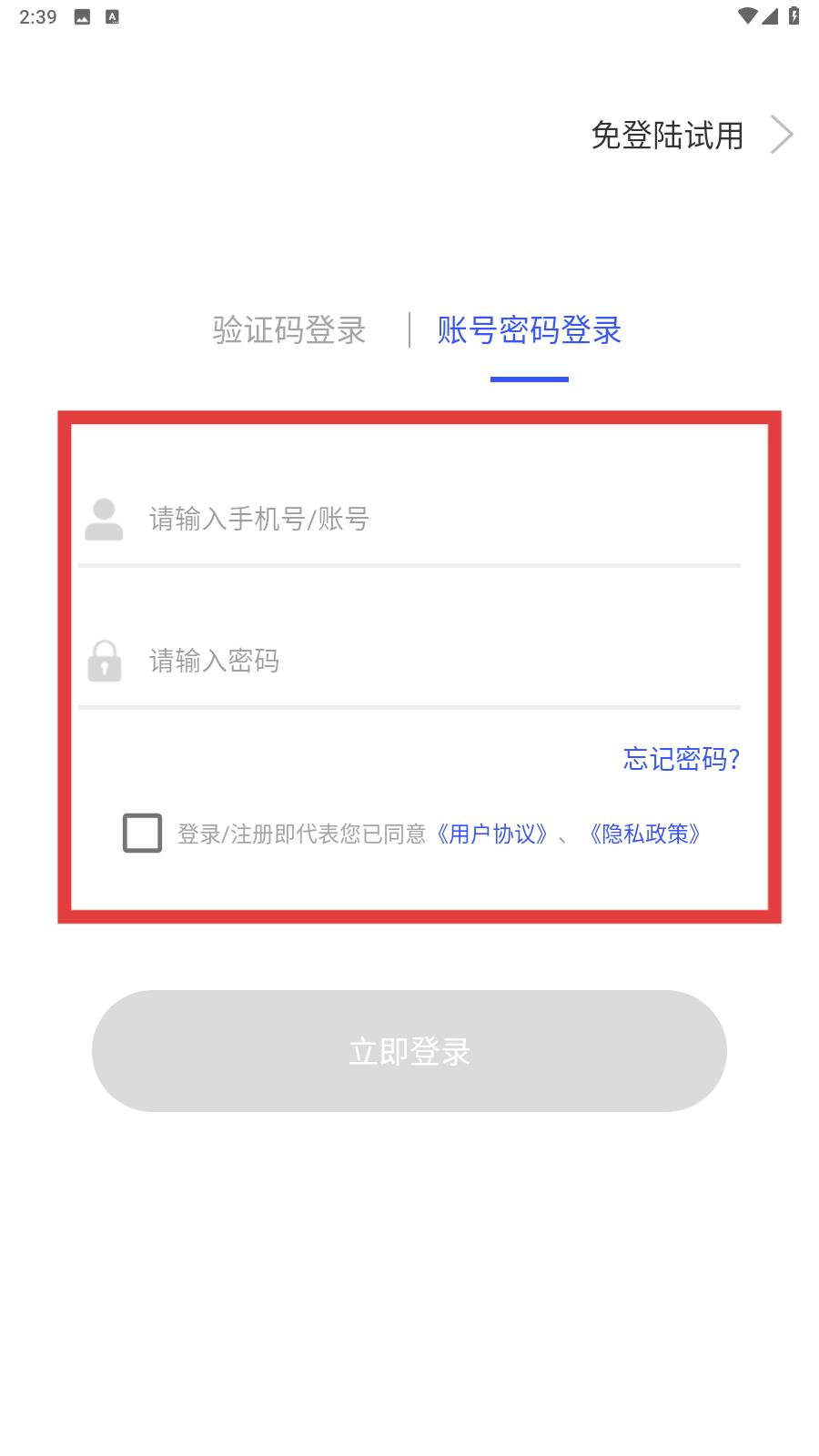Open 《用户协议》 user agreement

click(x=492, y=834)
